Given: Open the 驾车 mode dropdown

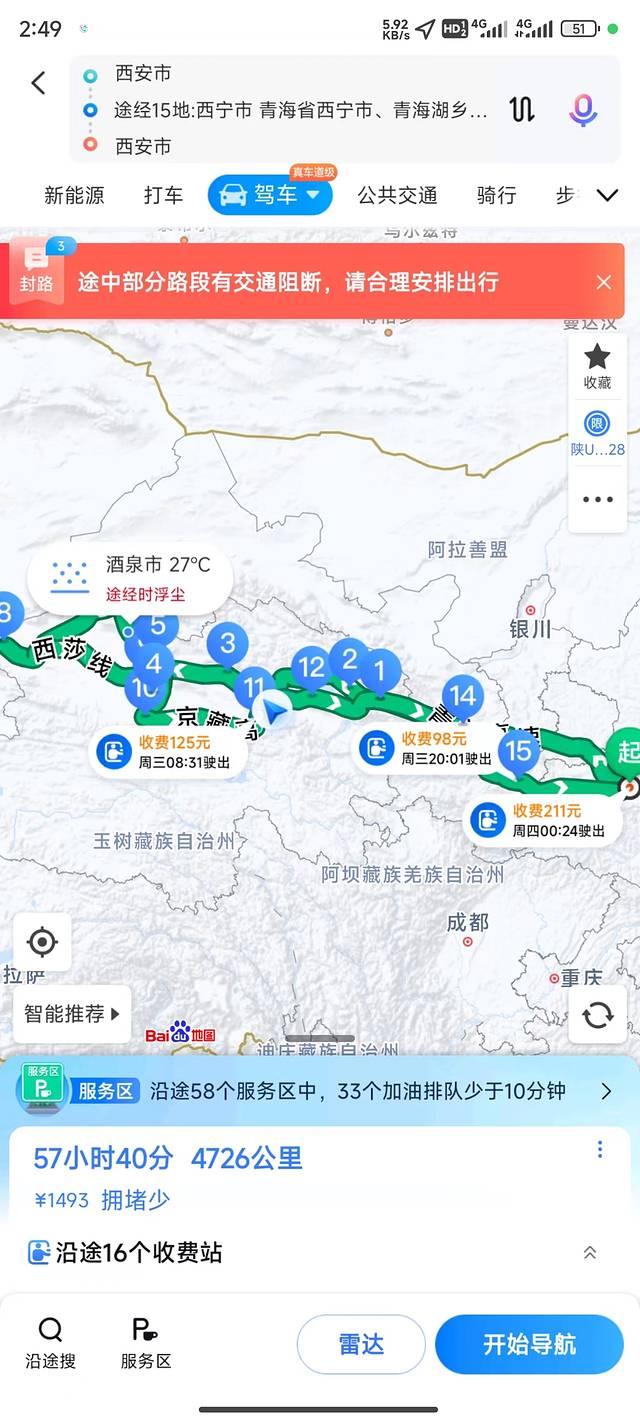Looking at the screenshot, I should point(270,195).
